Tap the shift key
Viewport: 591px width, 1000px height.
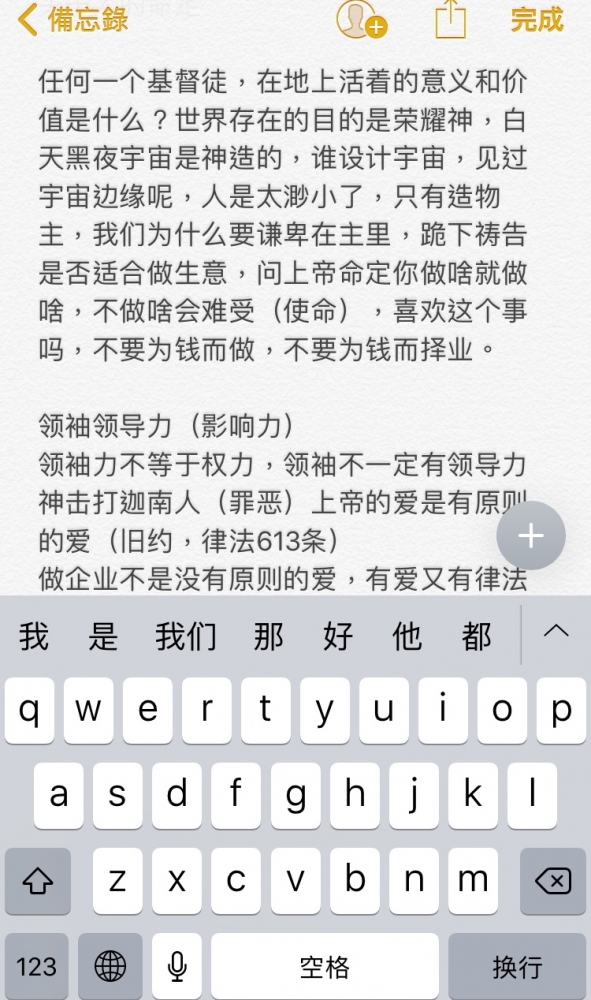coord(38,881)
